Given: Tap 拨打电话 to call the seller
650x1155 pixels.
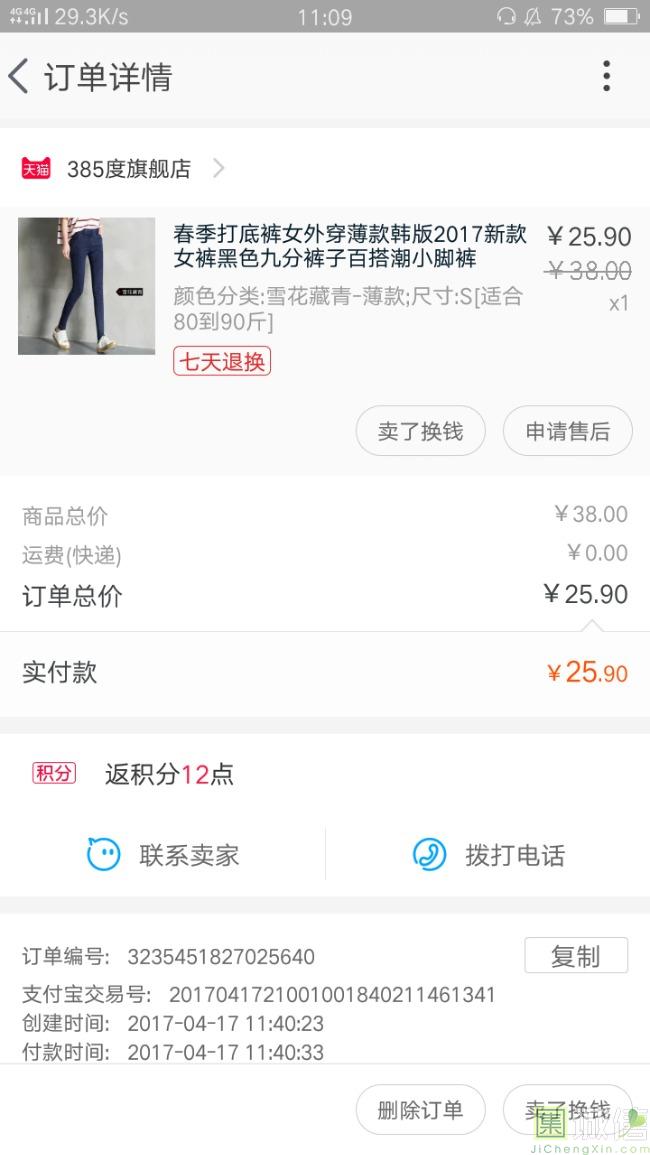Looking at the screenshot, I should [x=488, y=855].
